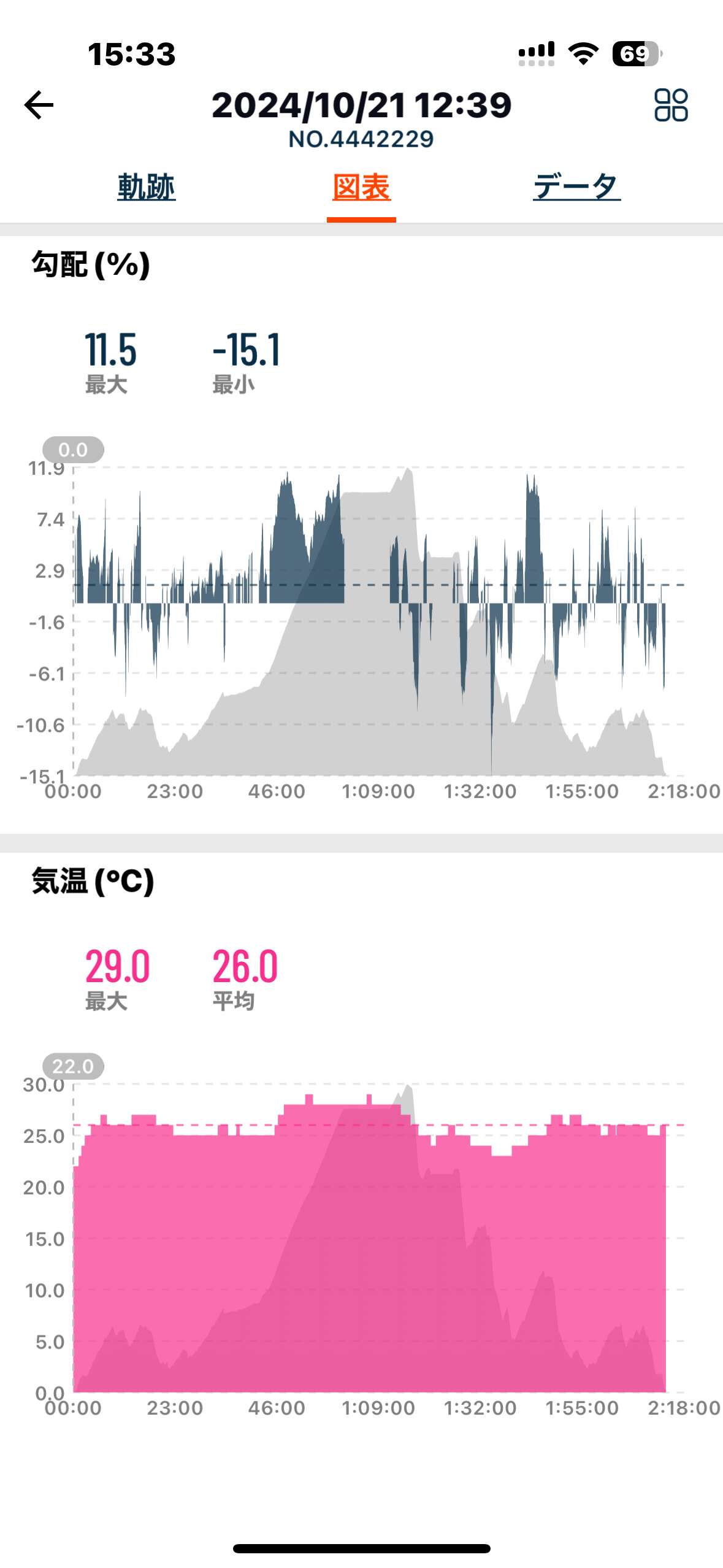The height and width of the screenshot is (1568, 723).
Task: Switch to the 軌跡 tab
Action: [147, 187]
